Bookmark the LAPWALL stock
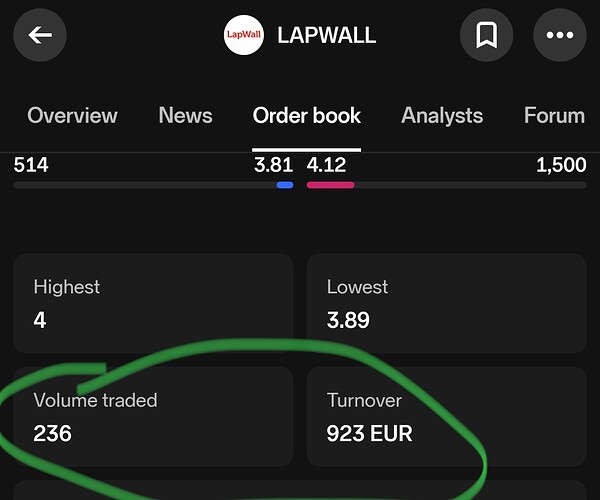 (486, 36)
